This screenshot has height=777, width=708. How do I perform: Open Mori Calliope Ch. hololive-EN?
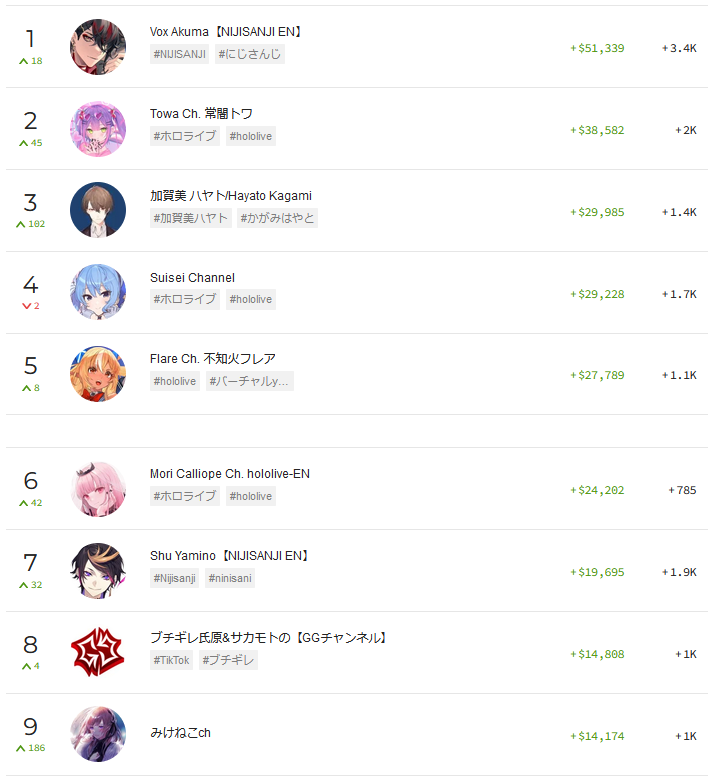point(230,473)
